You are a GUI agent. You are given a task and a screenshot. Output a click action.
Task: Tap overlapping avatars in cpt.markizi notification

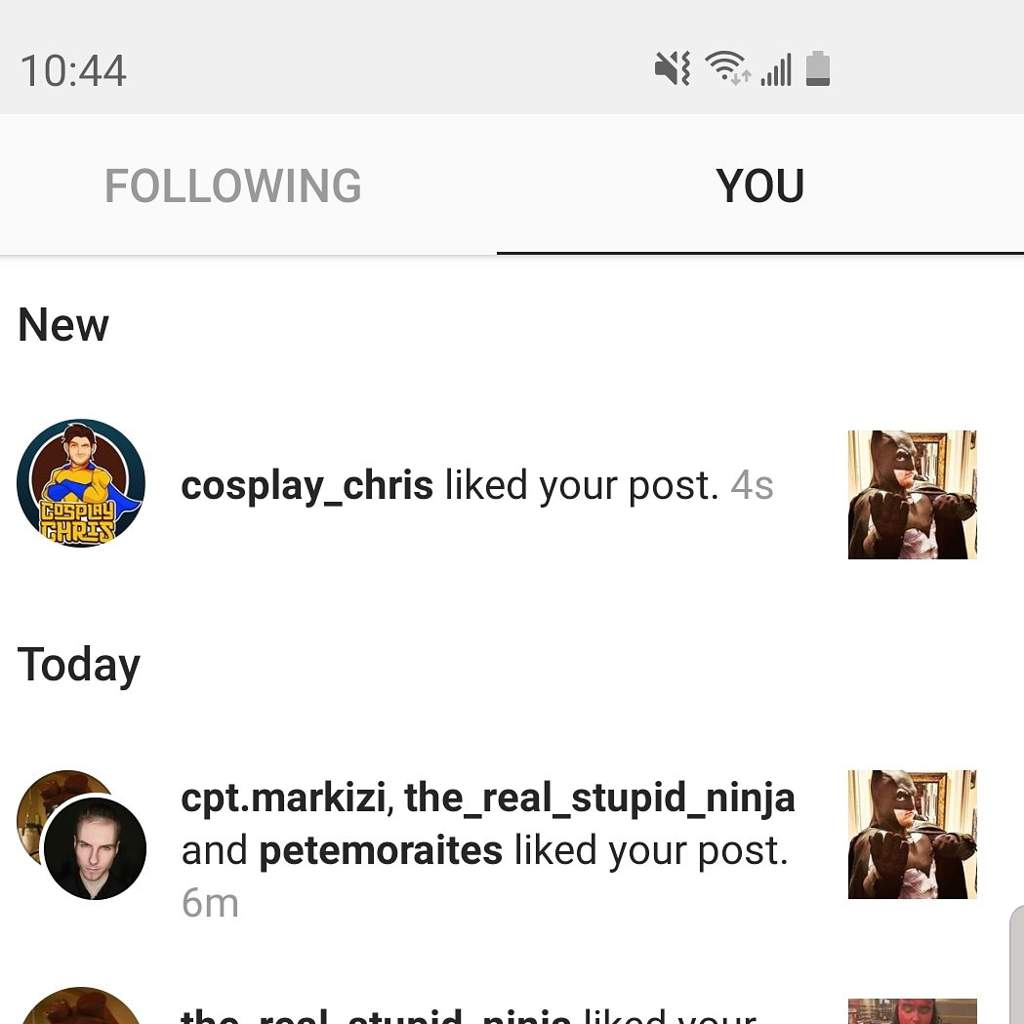[x=84, y=836]
